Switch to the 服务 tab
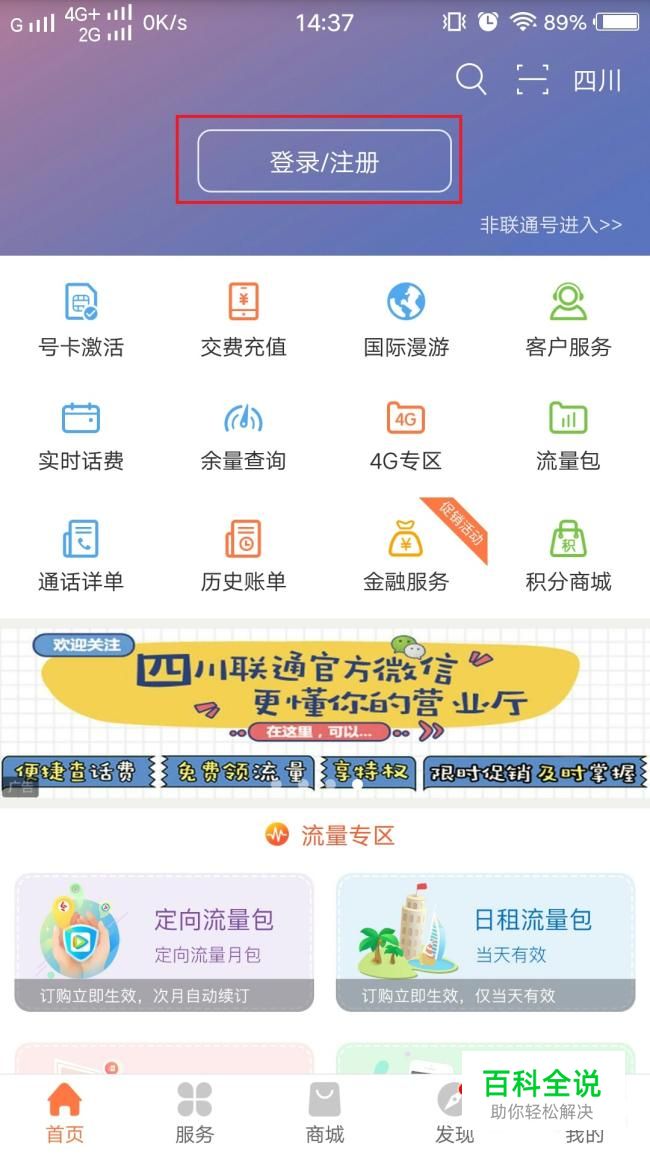Screen dimensions: 650x1155 (194, 1111)
